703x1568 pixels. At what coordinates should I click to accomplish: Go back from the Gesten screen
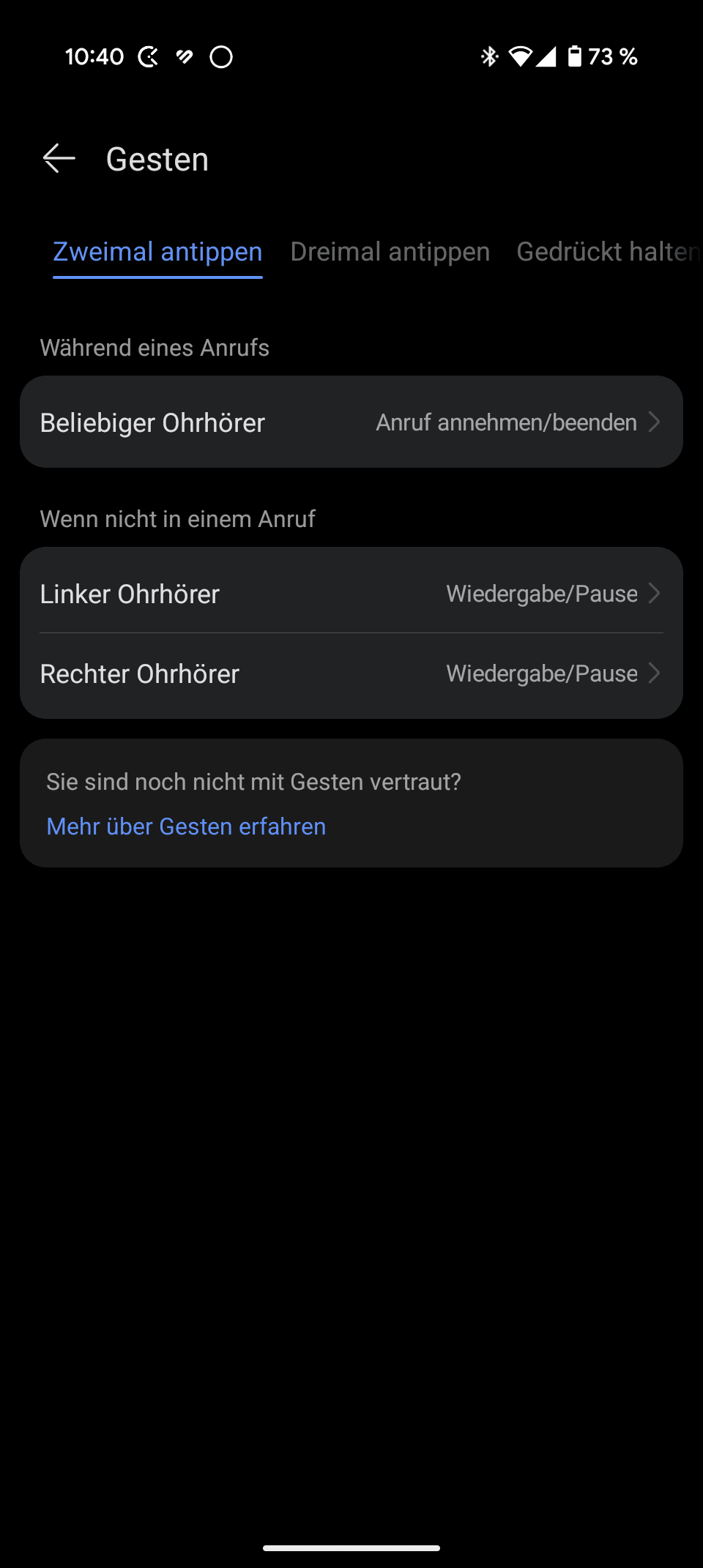coord(59,159)
